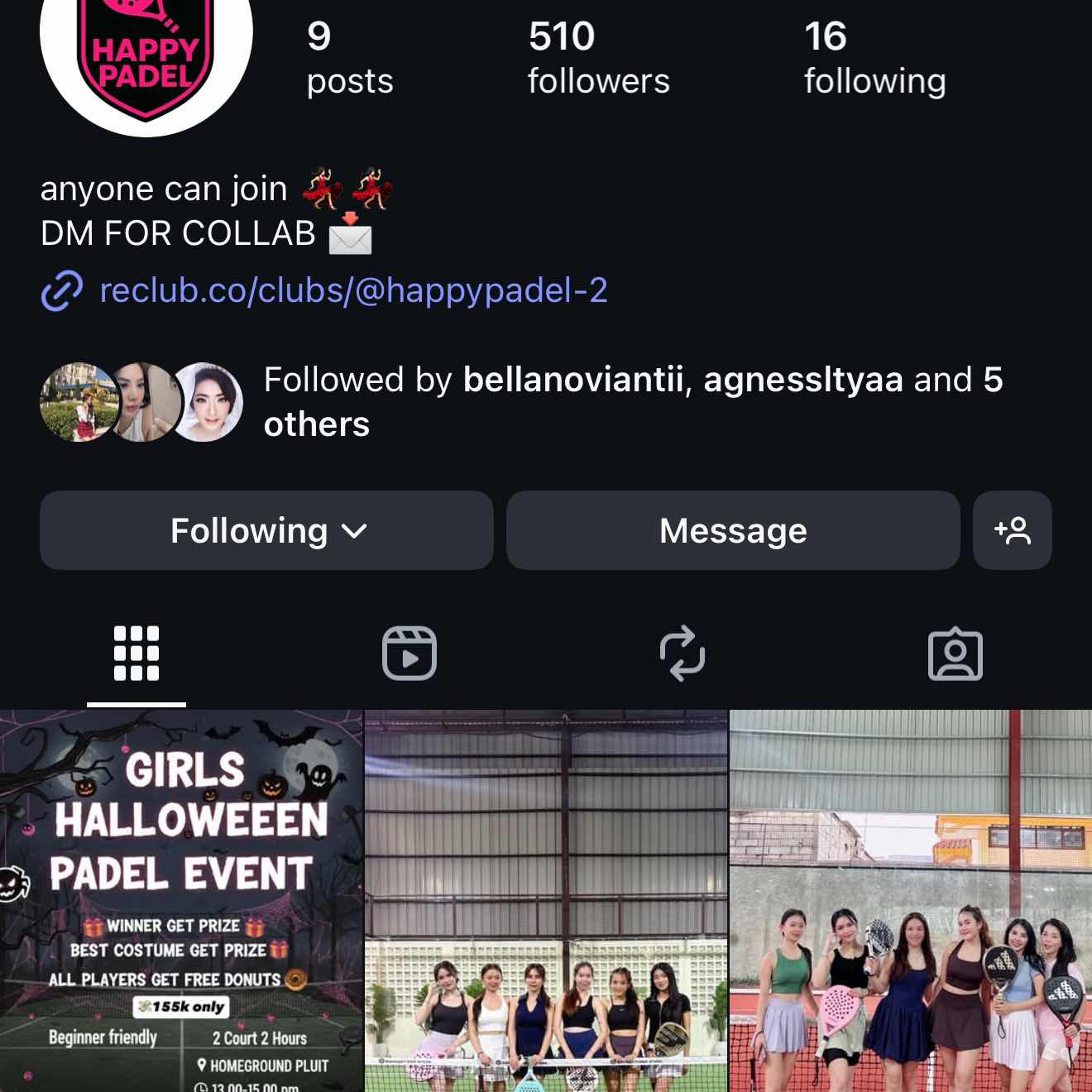Open the reclub.co club link
The width and height of the screenshot is (1092, 1092).
point(353,290)
